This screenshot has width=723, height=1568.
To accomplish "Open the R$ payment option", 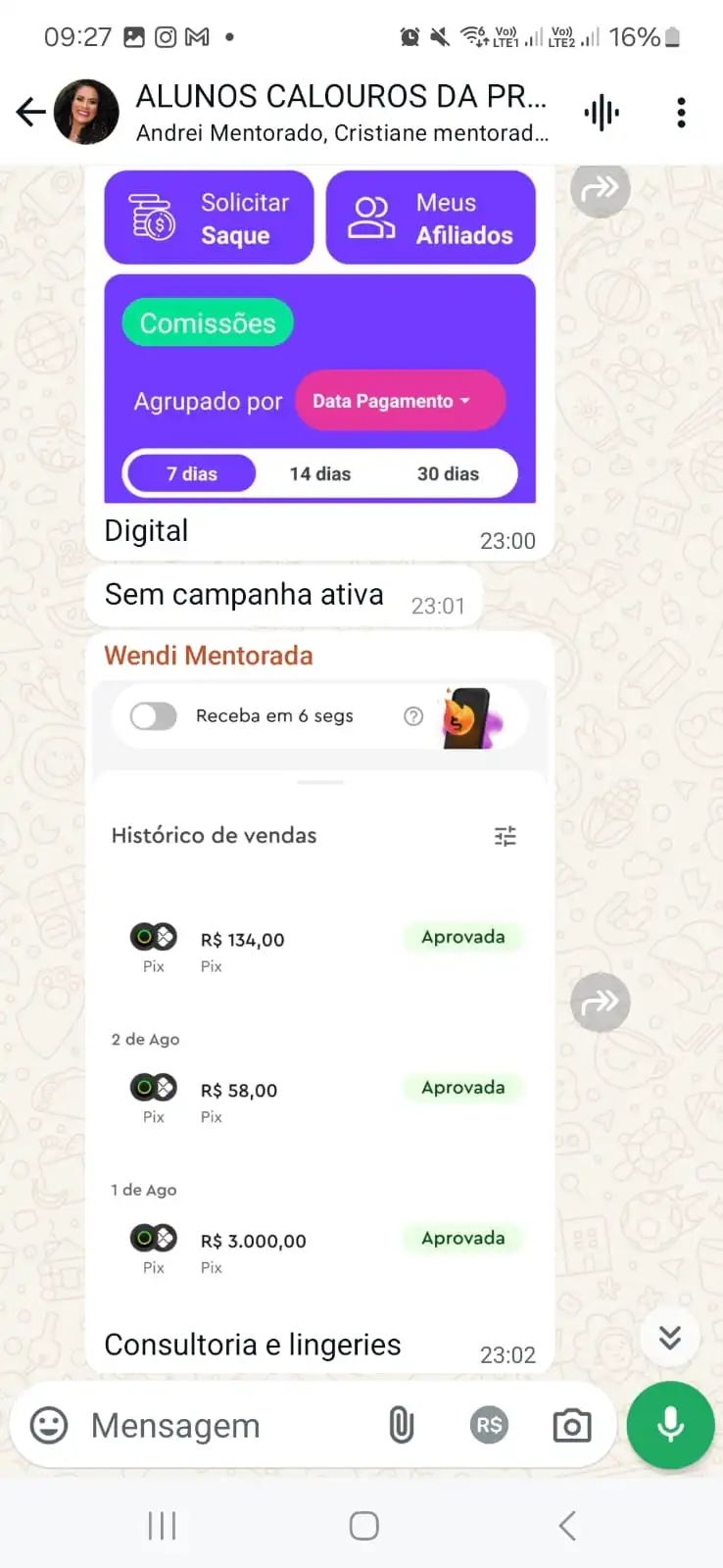I will [489, 1425].
